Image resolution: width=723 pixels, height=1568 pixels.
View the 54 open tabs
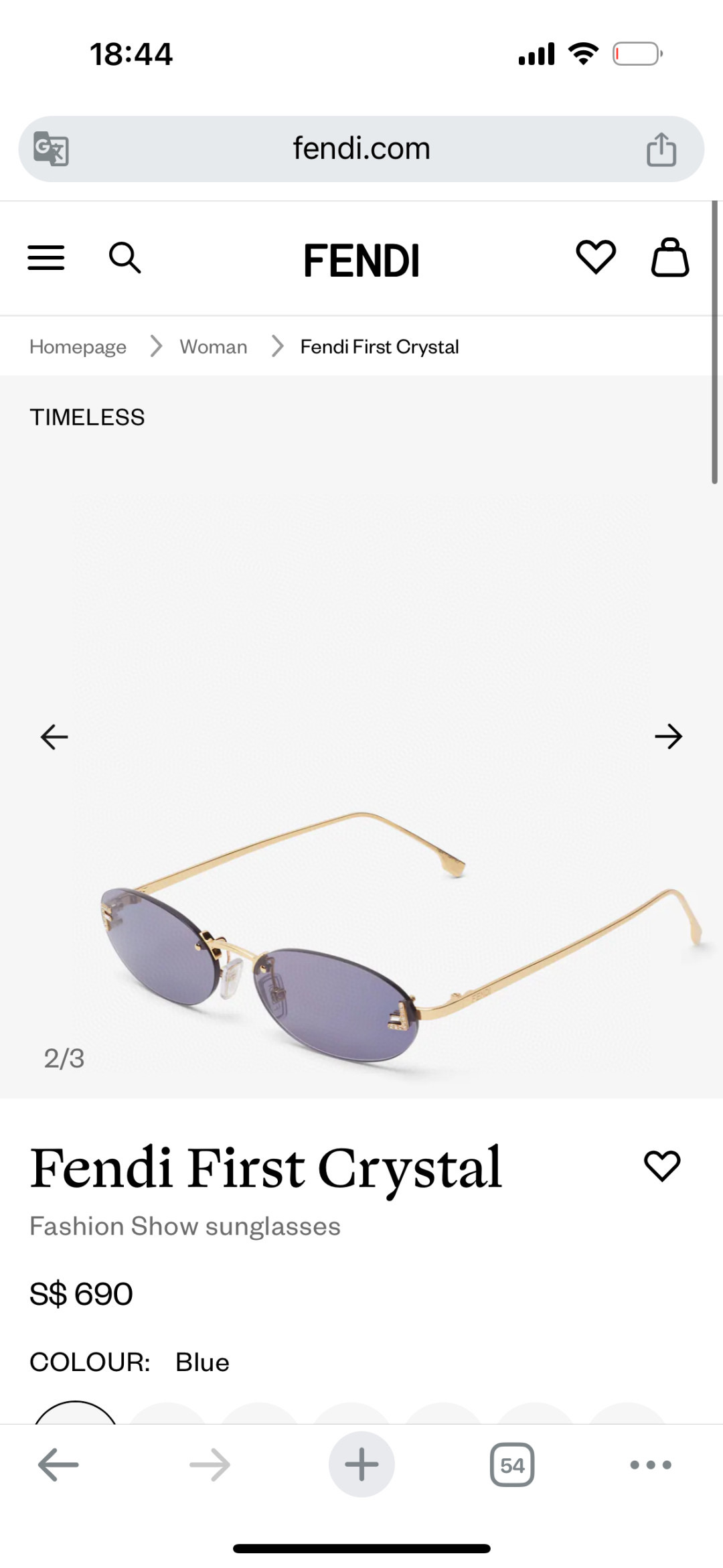512,1465
